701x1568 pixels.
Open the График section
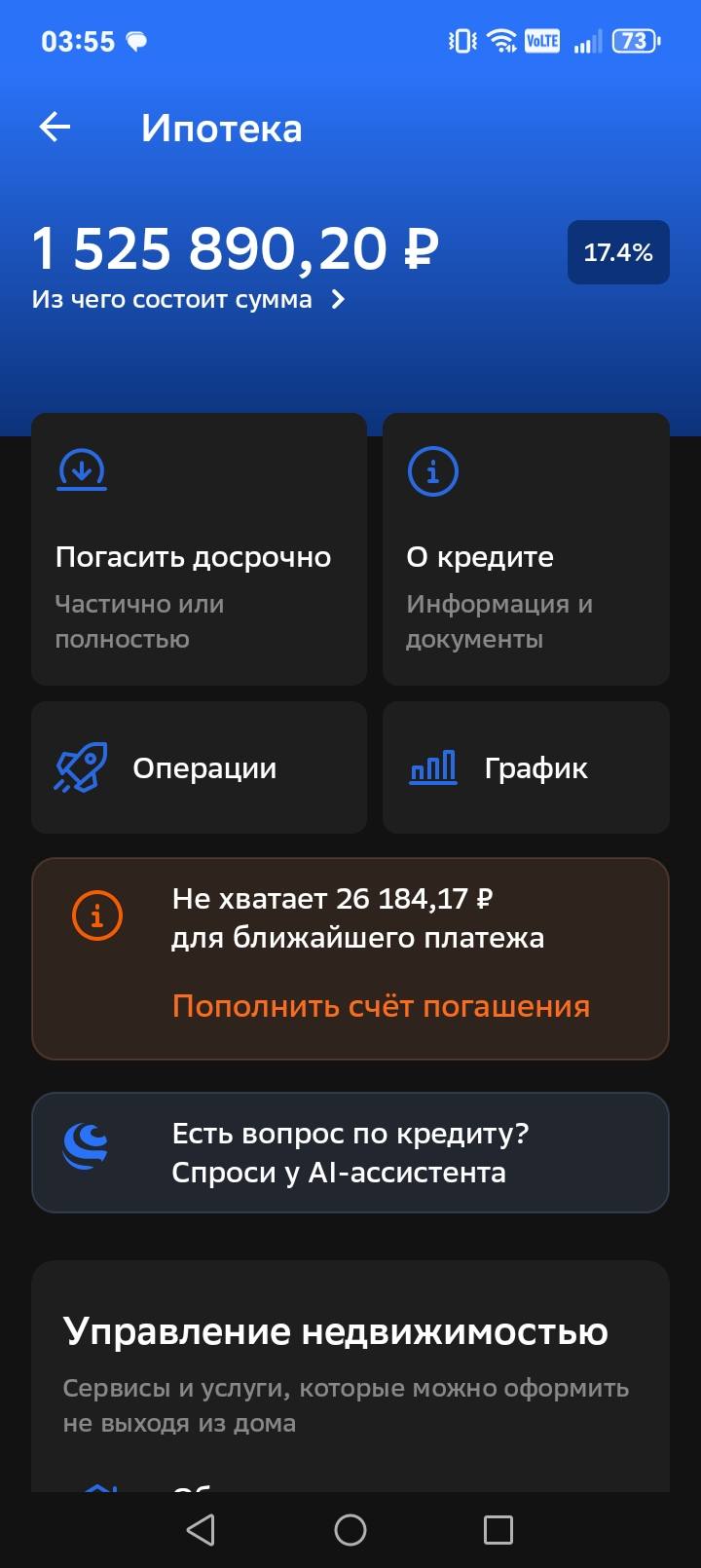click(x=526, y=767)
